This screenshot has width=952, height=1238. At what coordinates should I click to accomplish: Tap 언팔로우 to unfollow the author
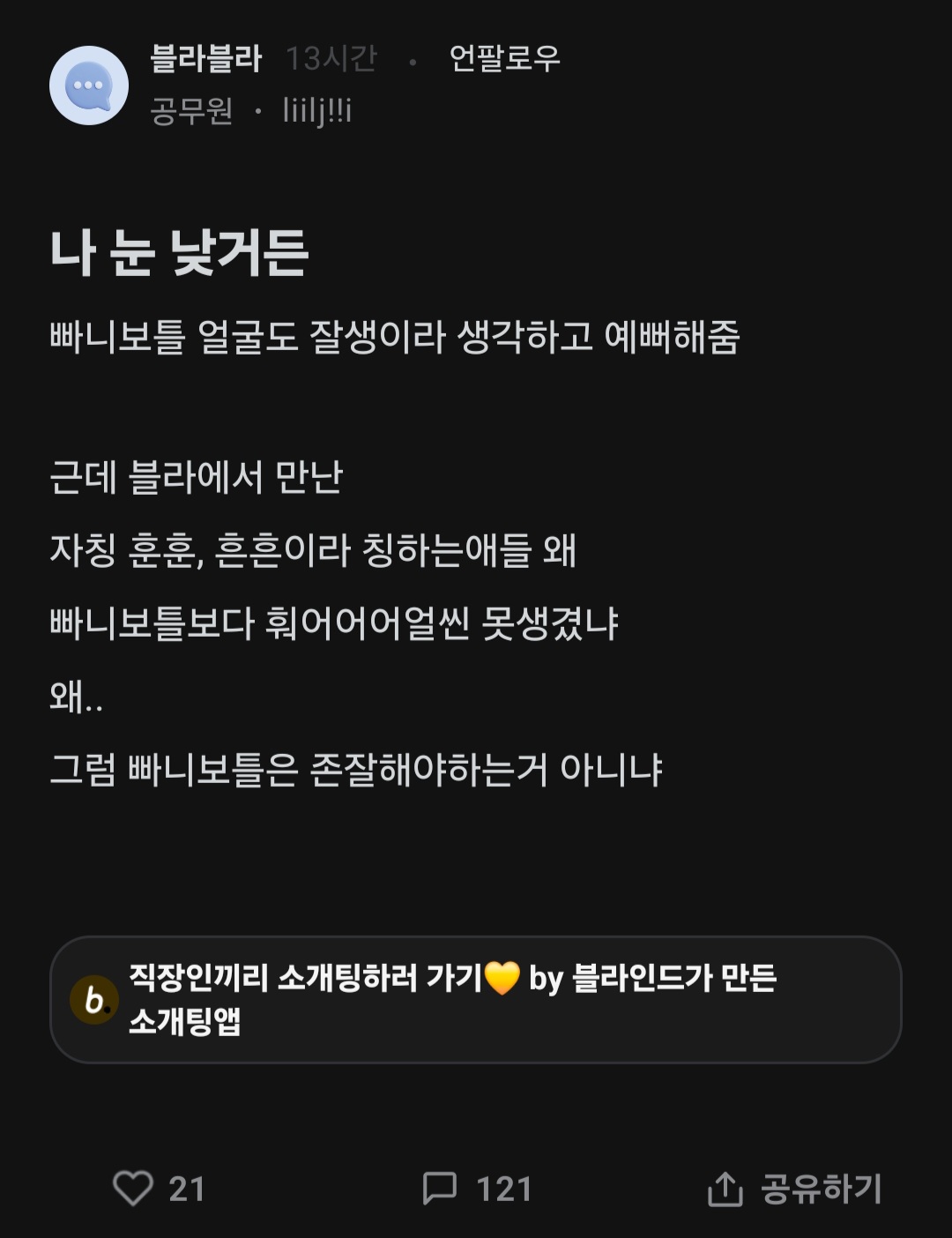point(504,59)
